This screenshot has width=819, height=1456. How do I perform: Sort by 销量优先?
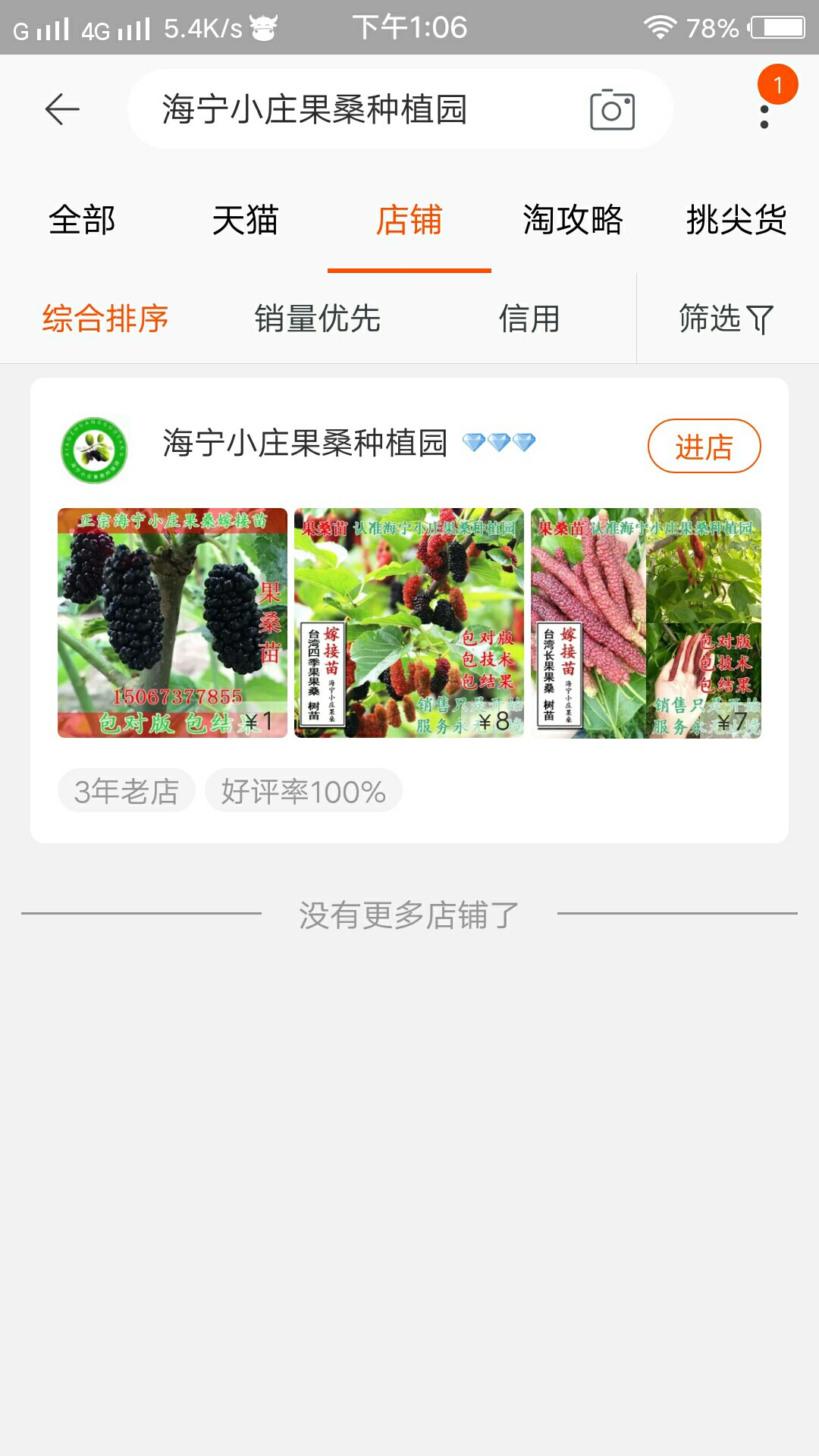[318, 318]
